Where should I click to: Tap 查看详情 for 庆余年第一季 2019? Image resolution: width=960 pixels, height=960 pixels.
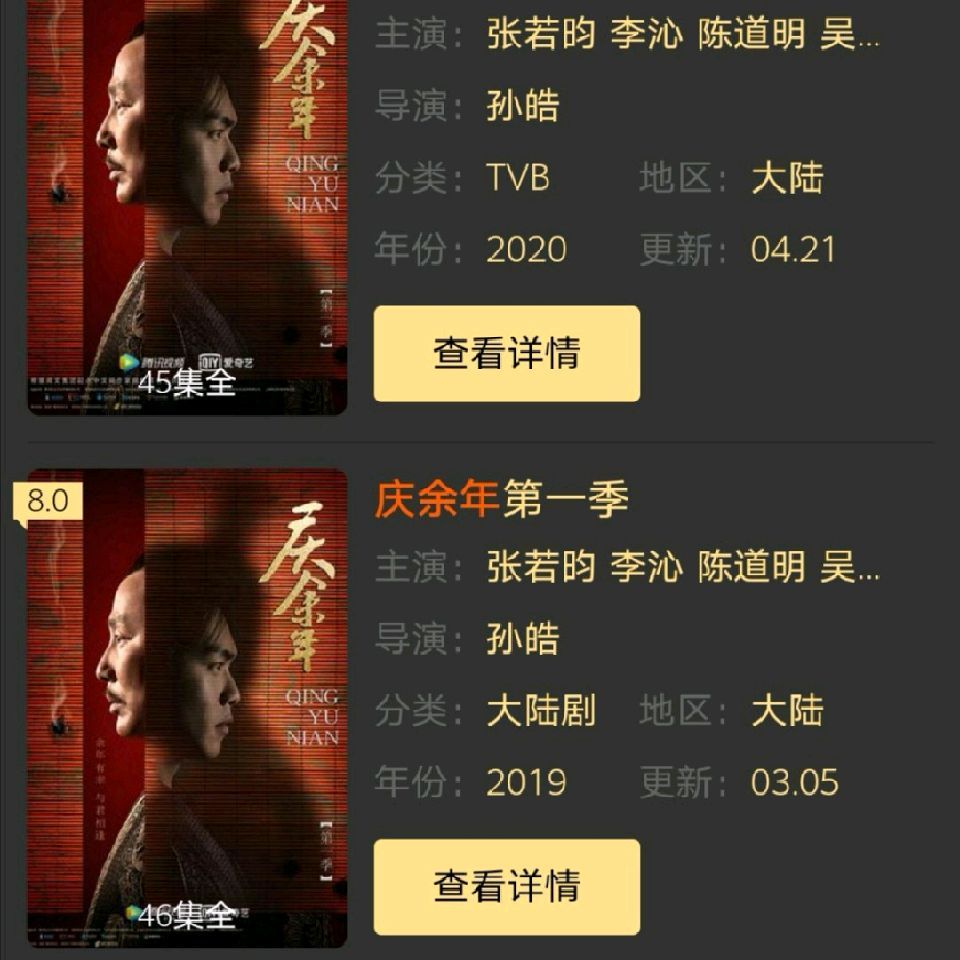click(506, 887)
